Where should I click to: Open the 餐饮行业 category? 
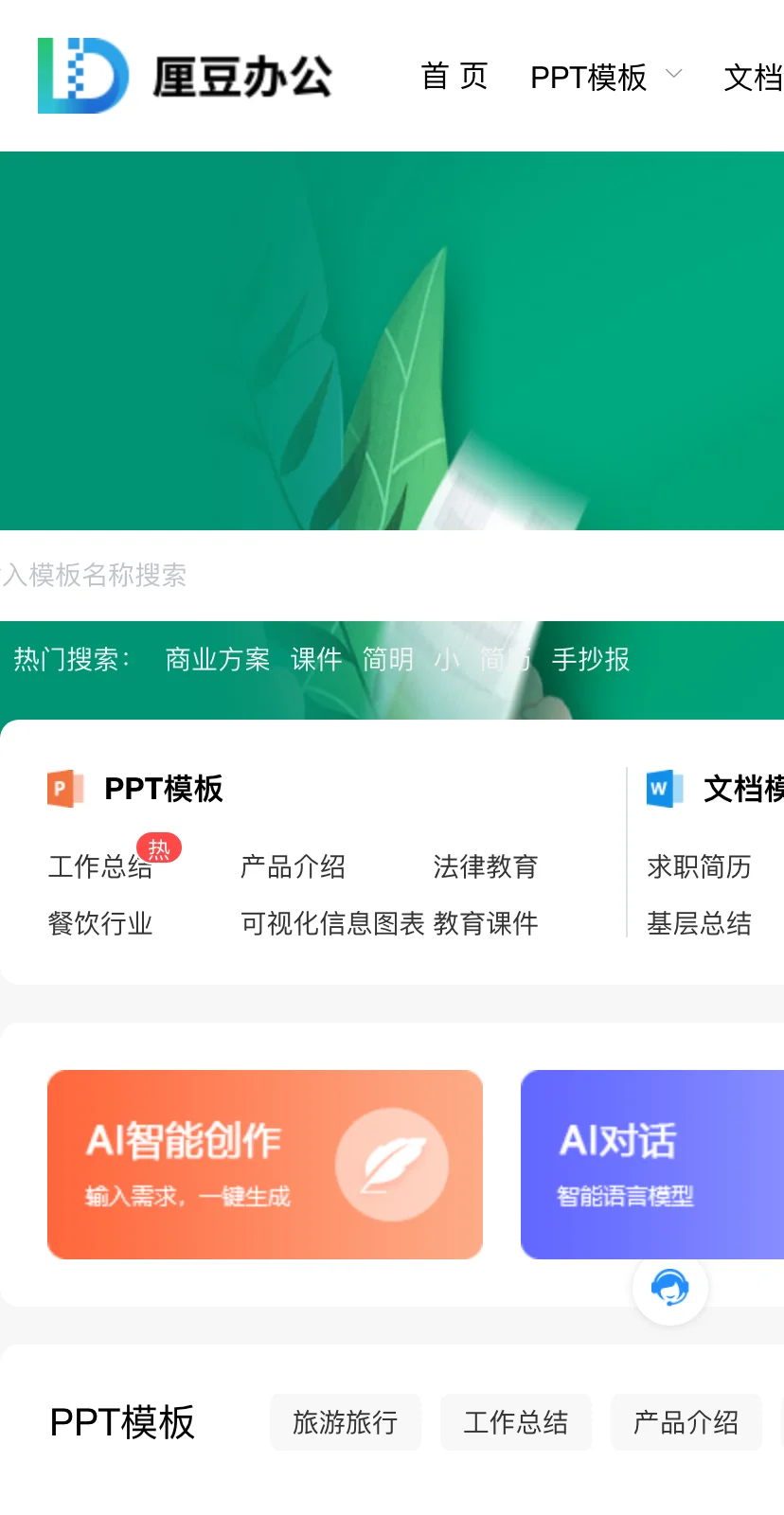point(100,923)
